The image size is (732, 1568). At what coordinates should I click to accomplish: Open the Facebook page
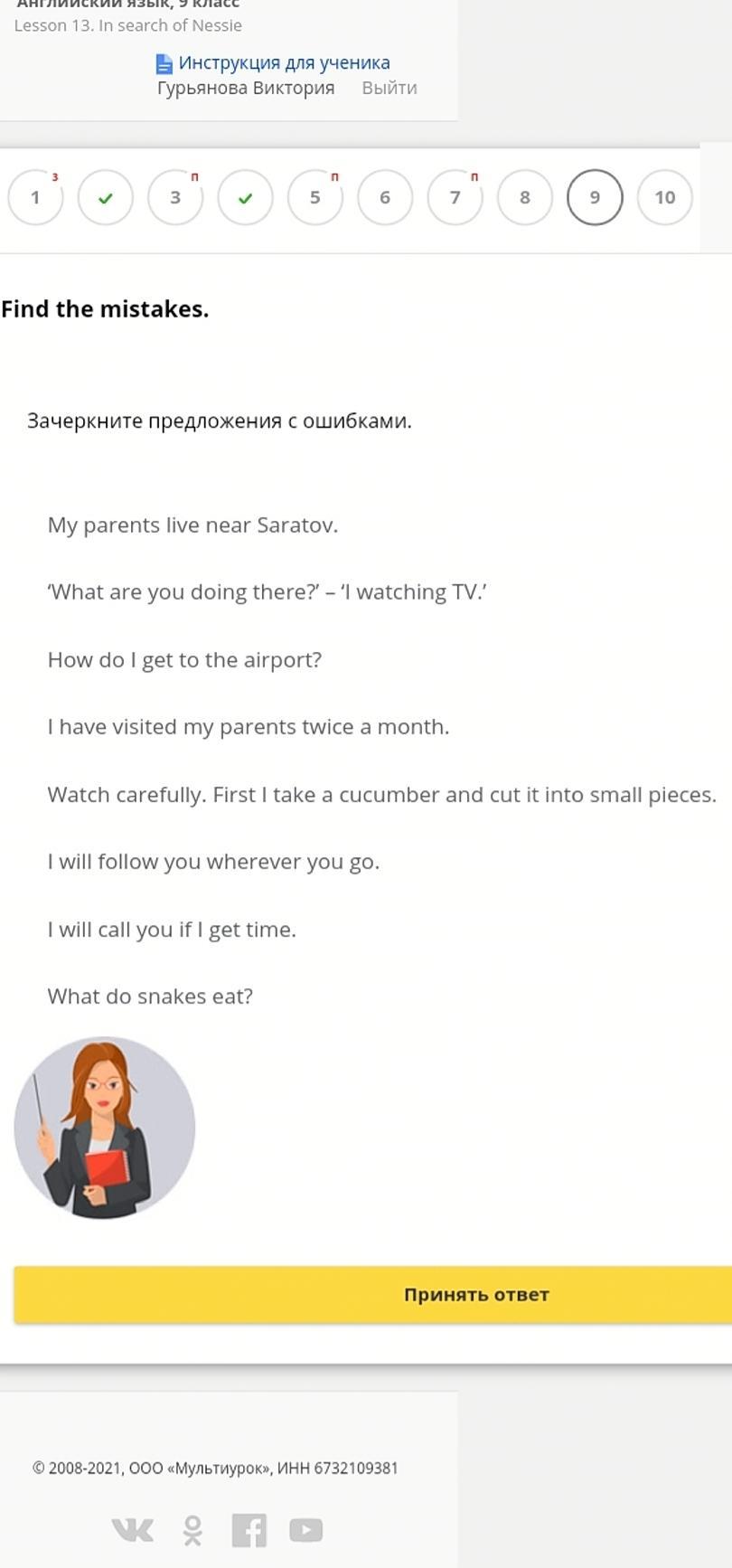[249, 1530]
